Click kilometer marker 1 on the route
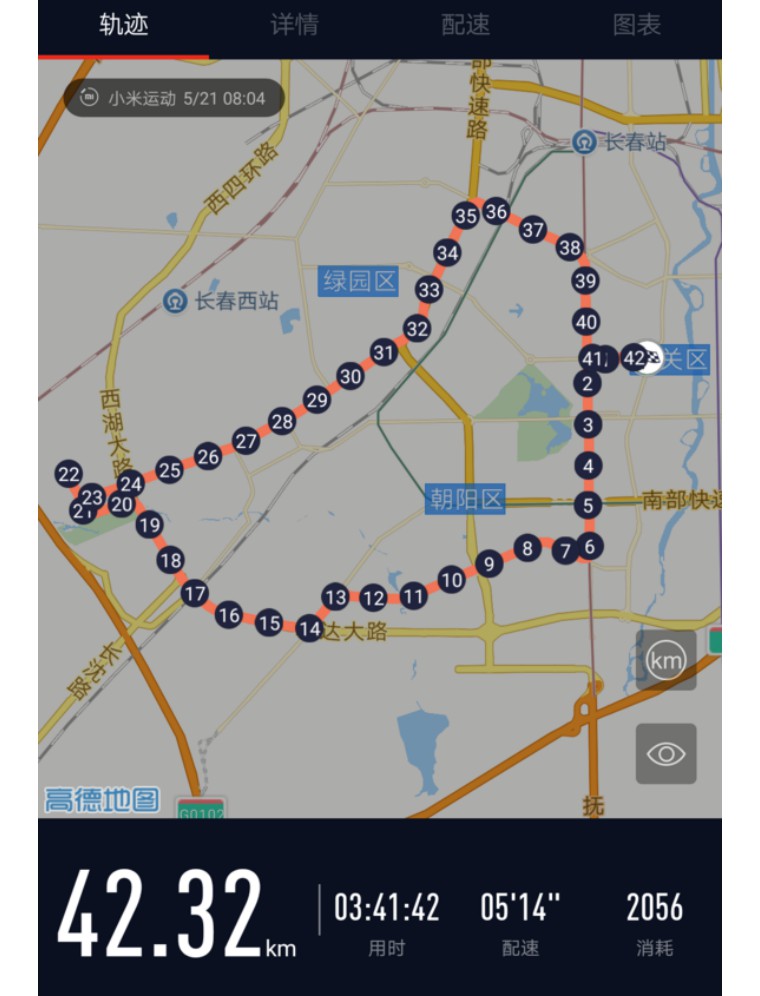The image size is (760, 996). [x=607, y=357]
